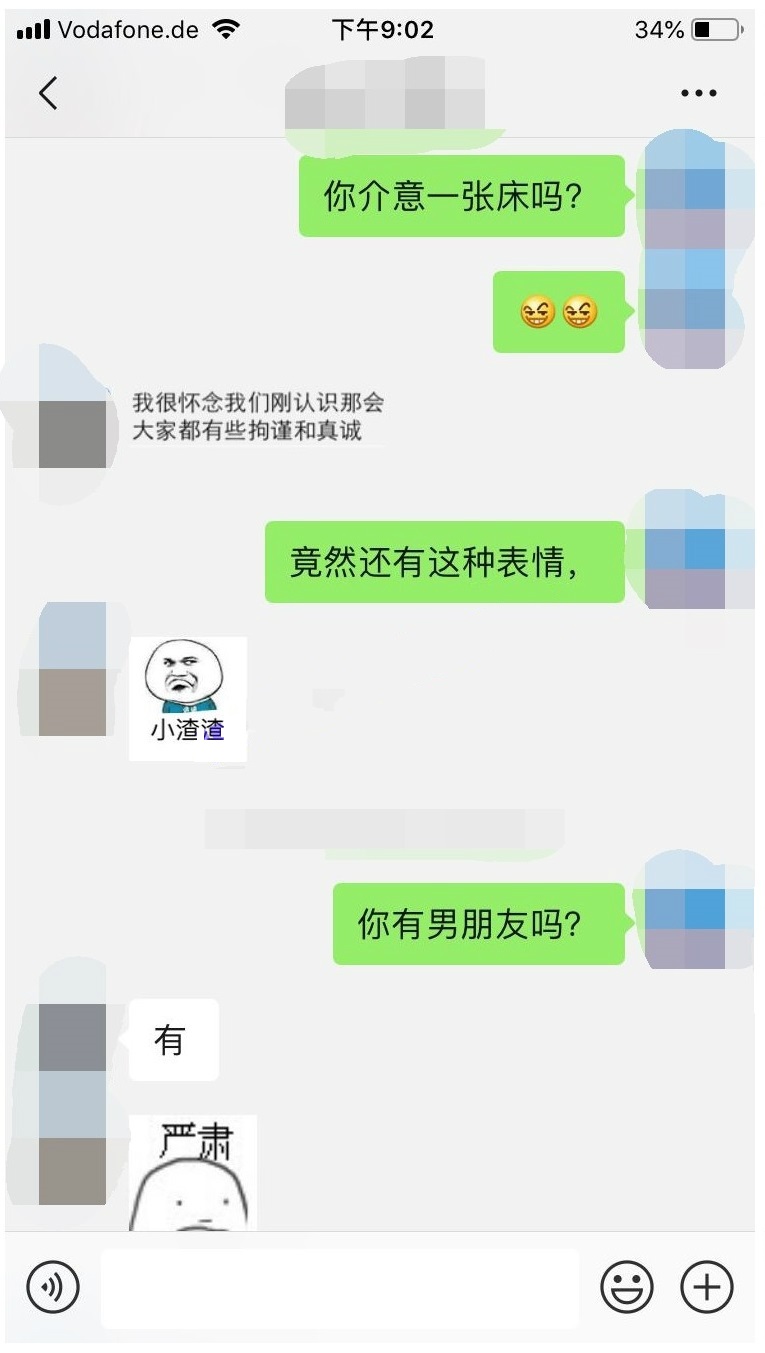Image resolution: width=765 pixels, height=1353 pixels.
Task: Open the 小渣渣 sticker image
Action: (187, 698)
